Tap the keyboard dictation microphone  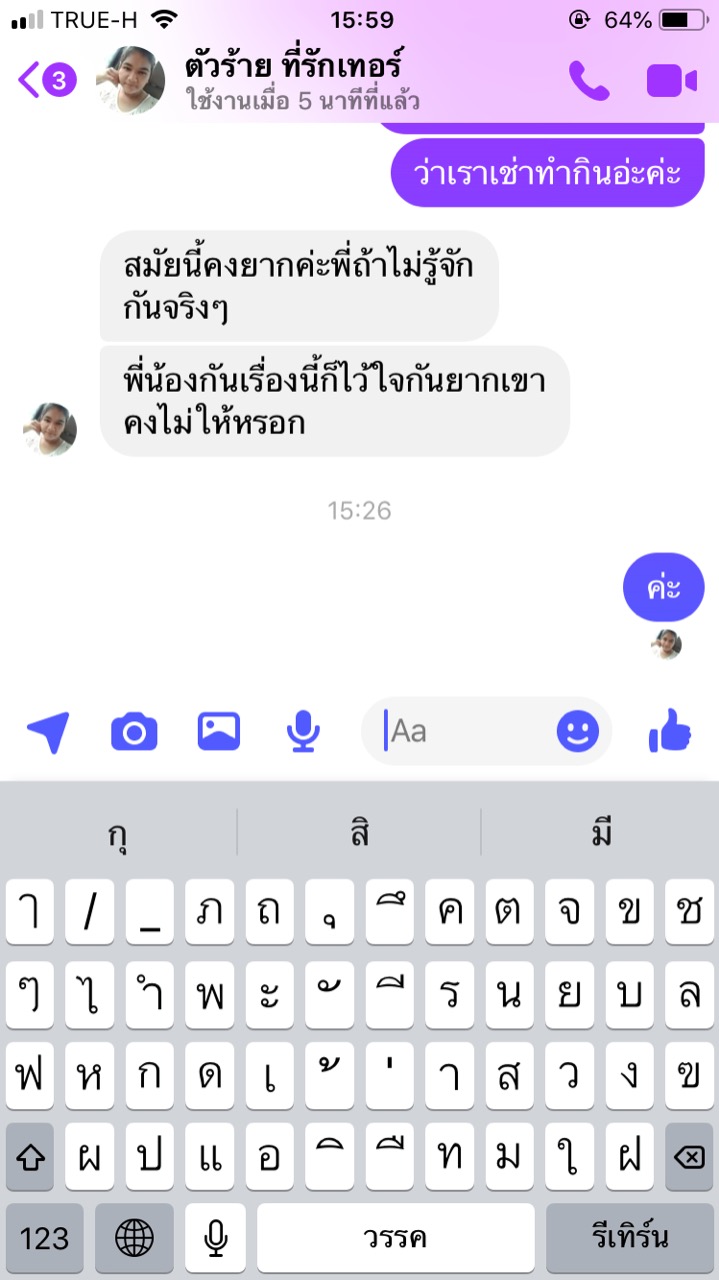click(215, 1238)
